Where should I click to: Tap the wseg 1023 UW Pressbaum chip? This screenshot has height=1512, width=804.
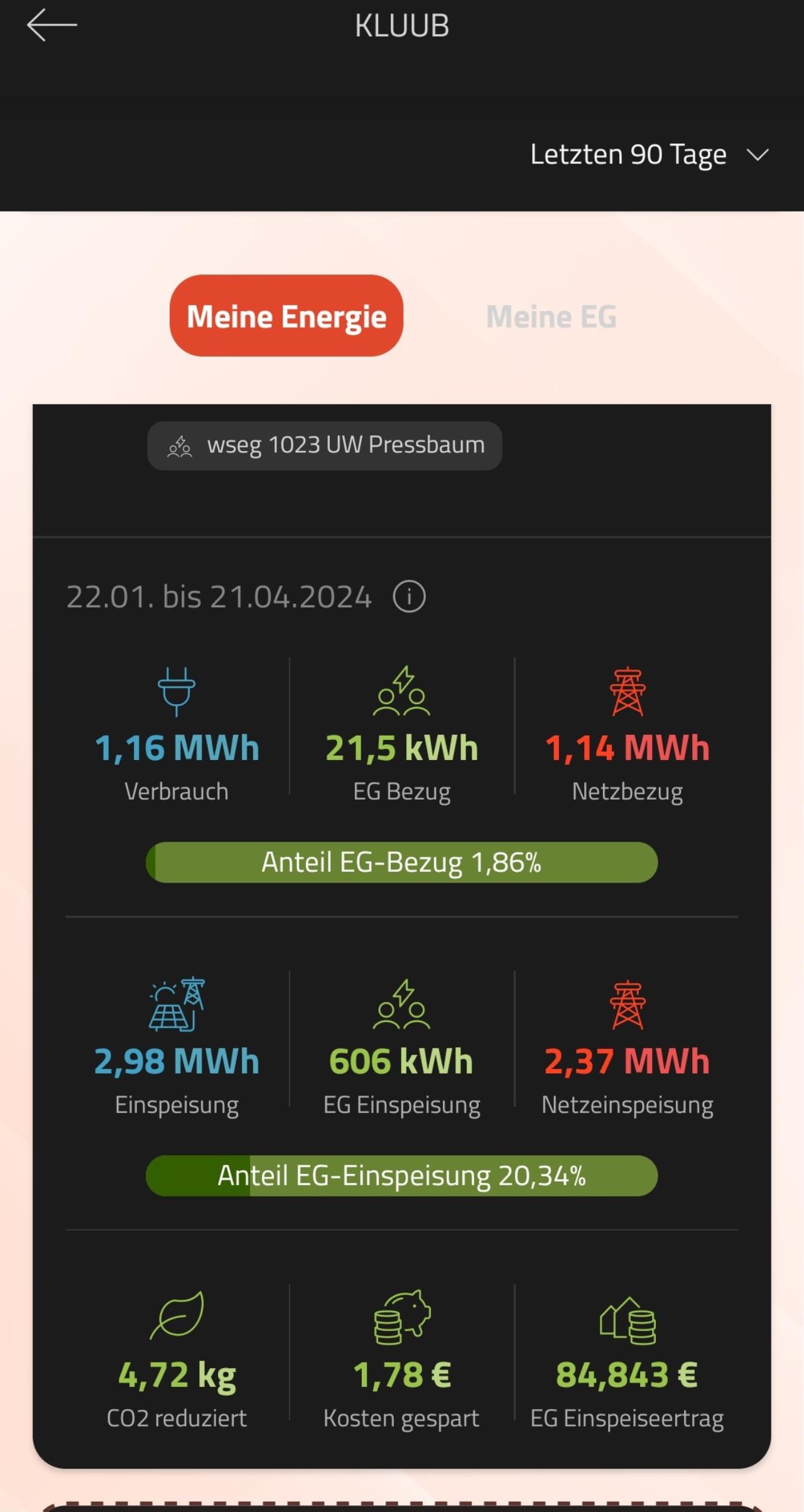click(x=325, y=445)
